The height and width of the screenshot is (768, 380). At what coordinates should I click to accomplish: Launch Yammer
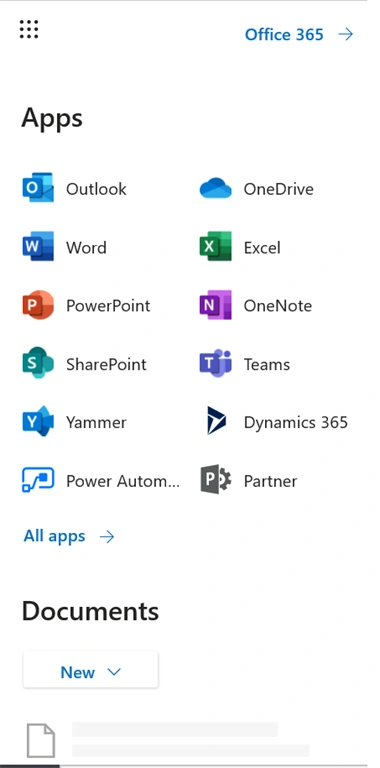(x=74, y=422)
